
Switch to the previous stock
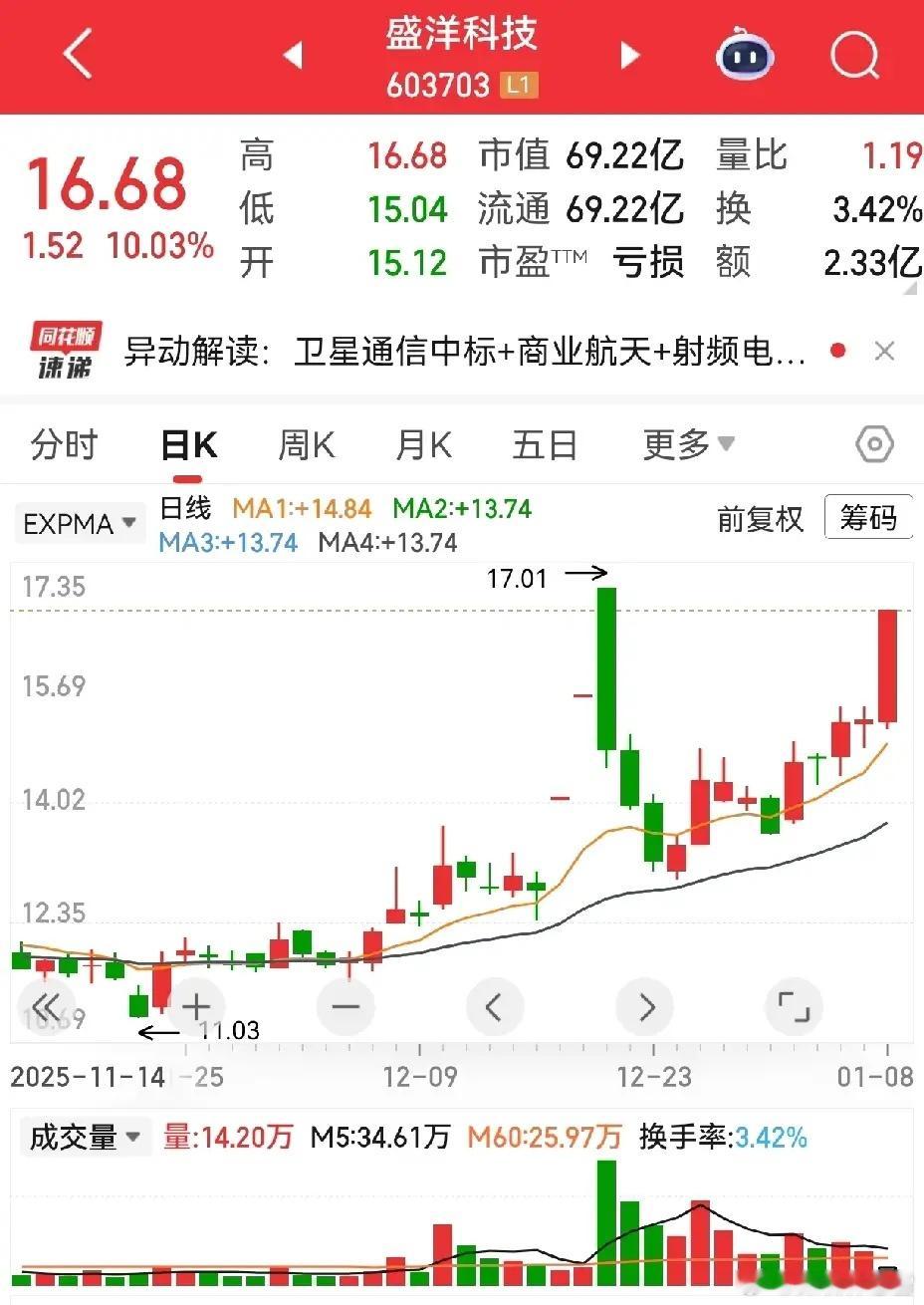point(292,56)
